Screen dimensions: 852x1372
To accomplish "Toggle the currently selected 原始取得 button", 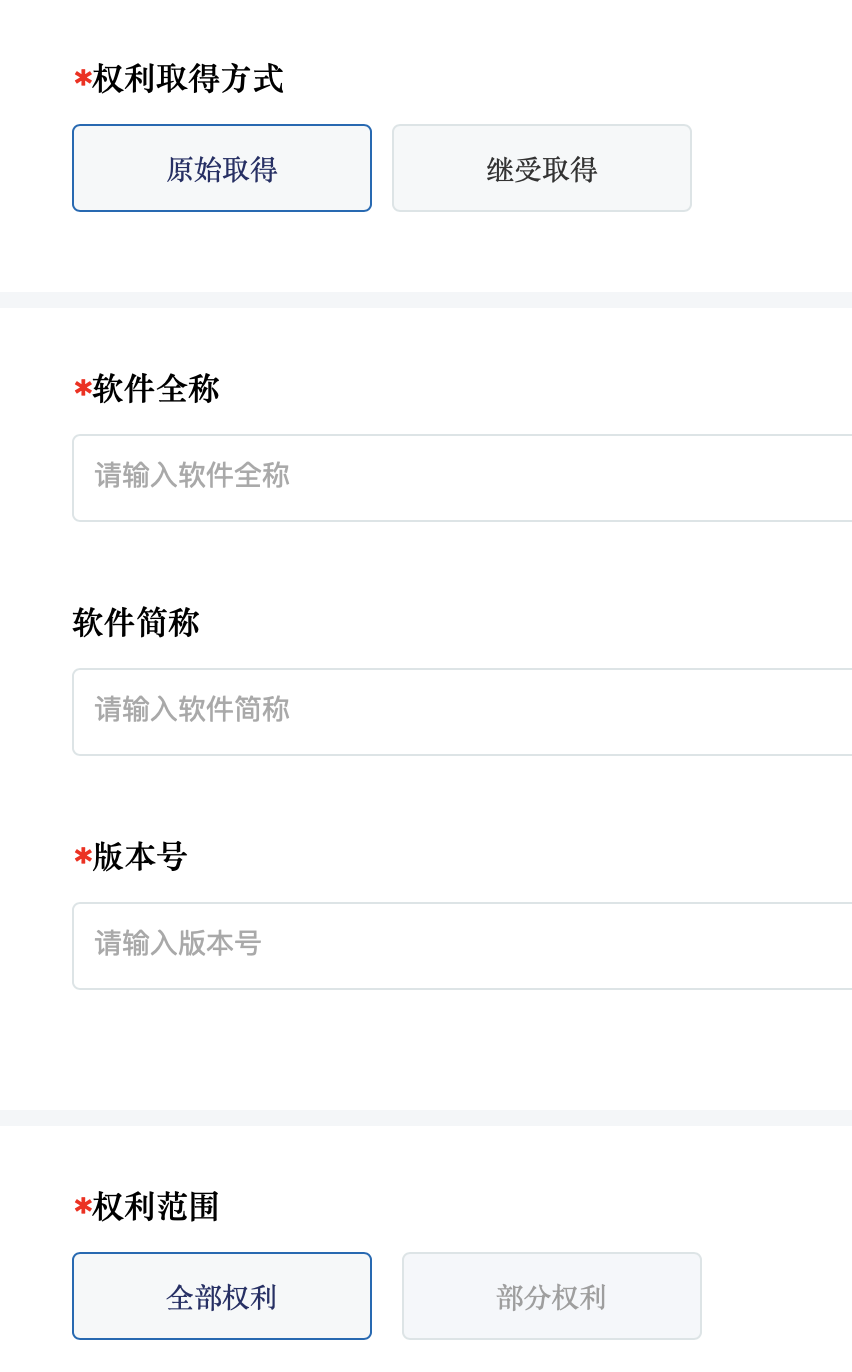I will tap(221, 167).
